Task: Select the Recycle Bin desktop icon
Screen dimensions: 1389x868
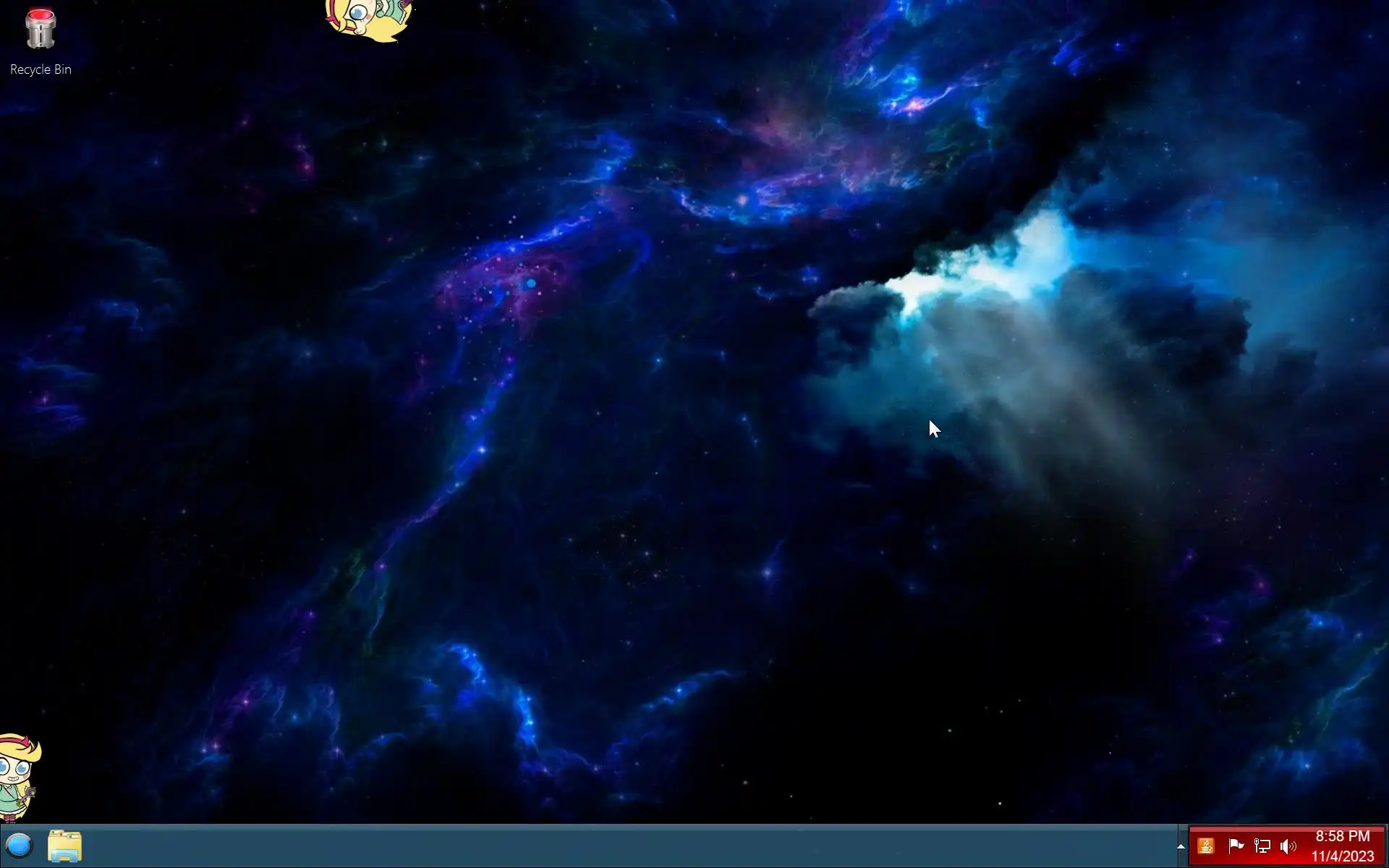Action: pyautogui.click(x=41, y=40)
